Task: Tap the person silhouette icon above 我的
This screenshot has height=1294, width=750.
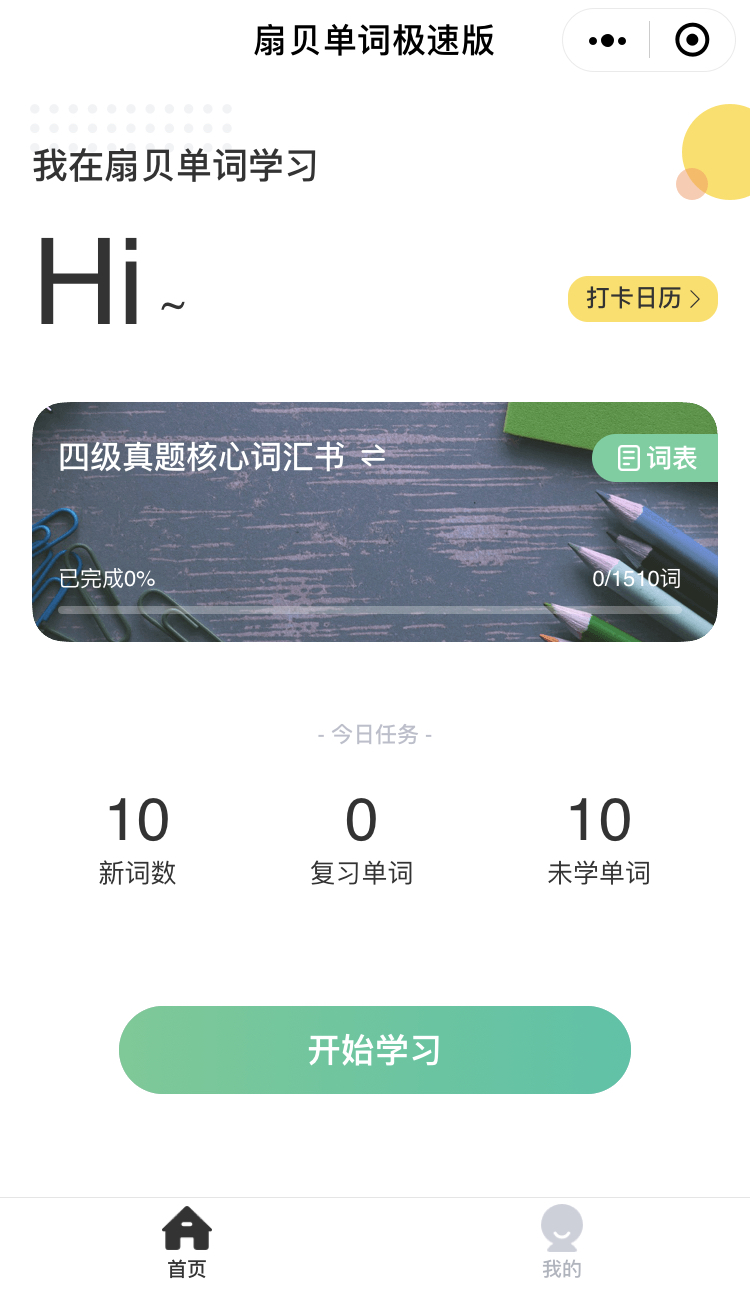Action: pos(561,1222)
